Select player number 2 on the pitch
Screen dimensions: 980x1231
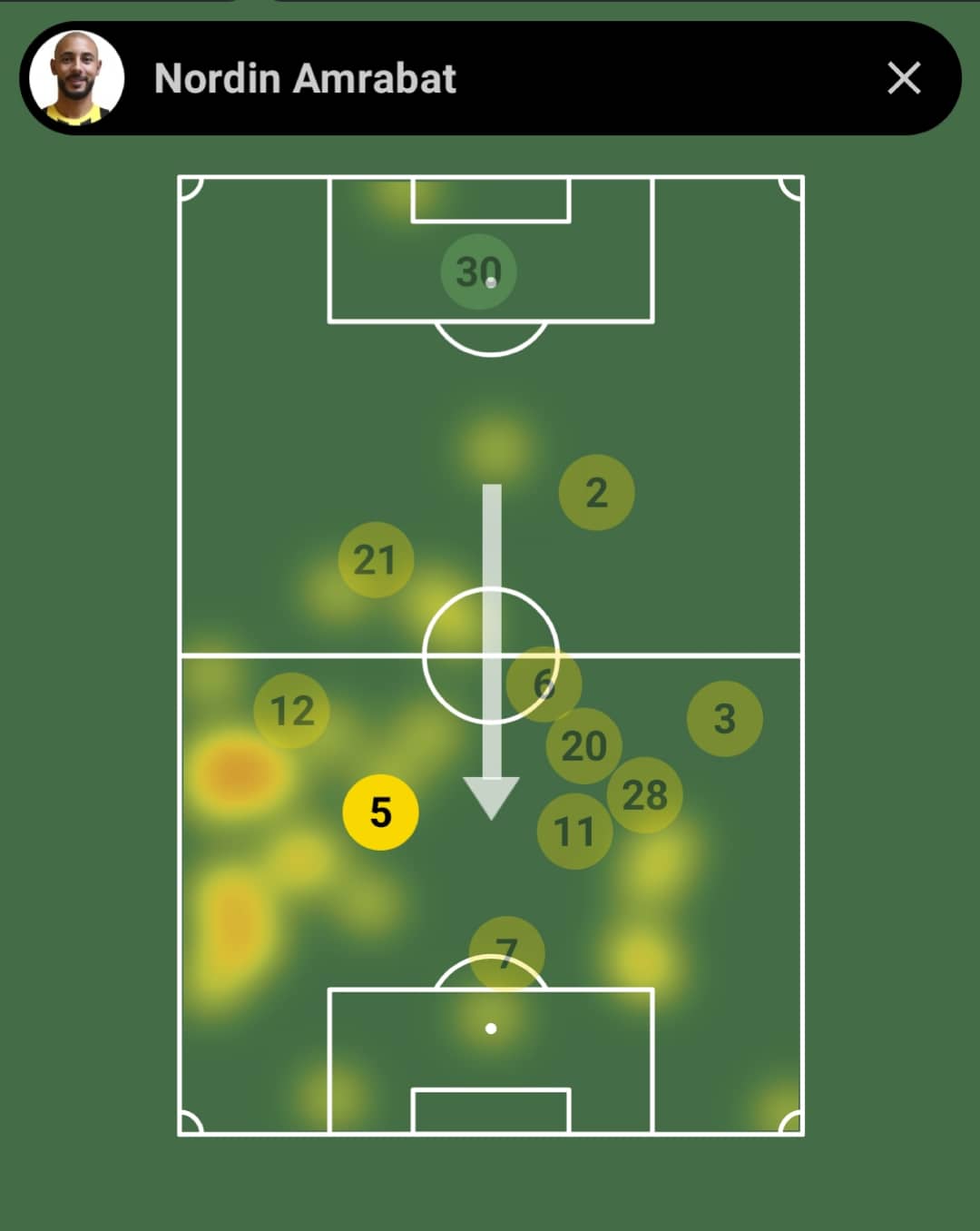pos(596,492)
